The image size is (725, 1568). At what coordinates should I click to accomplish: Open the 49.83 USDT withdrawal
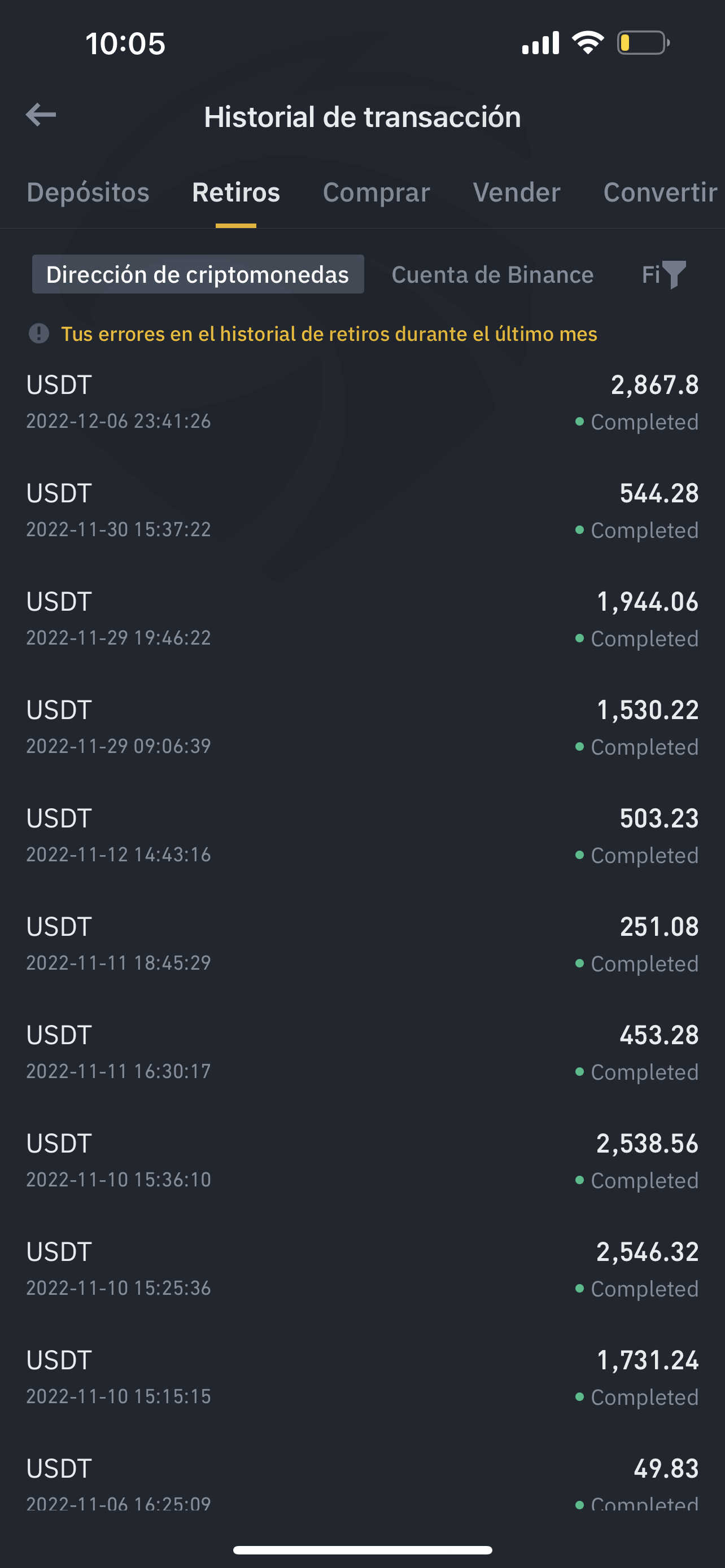coord(362,1483)
